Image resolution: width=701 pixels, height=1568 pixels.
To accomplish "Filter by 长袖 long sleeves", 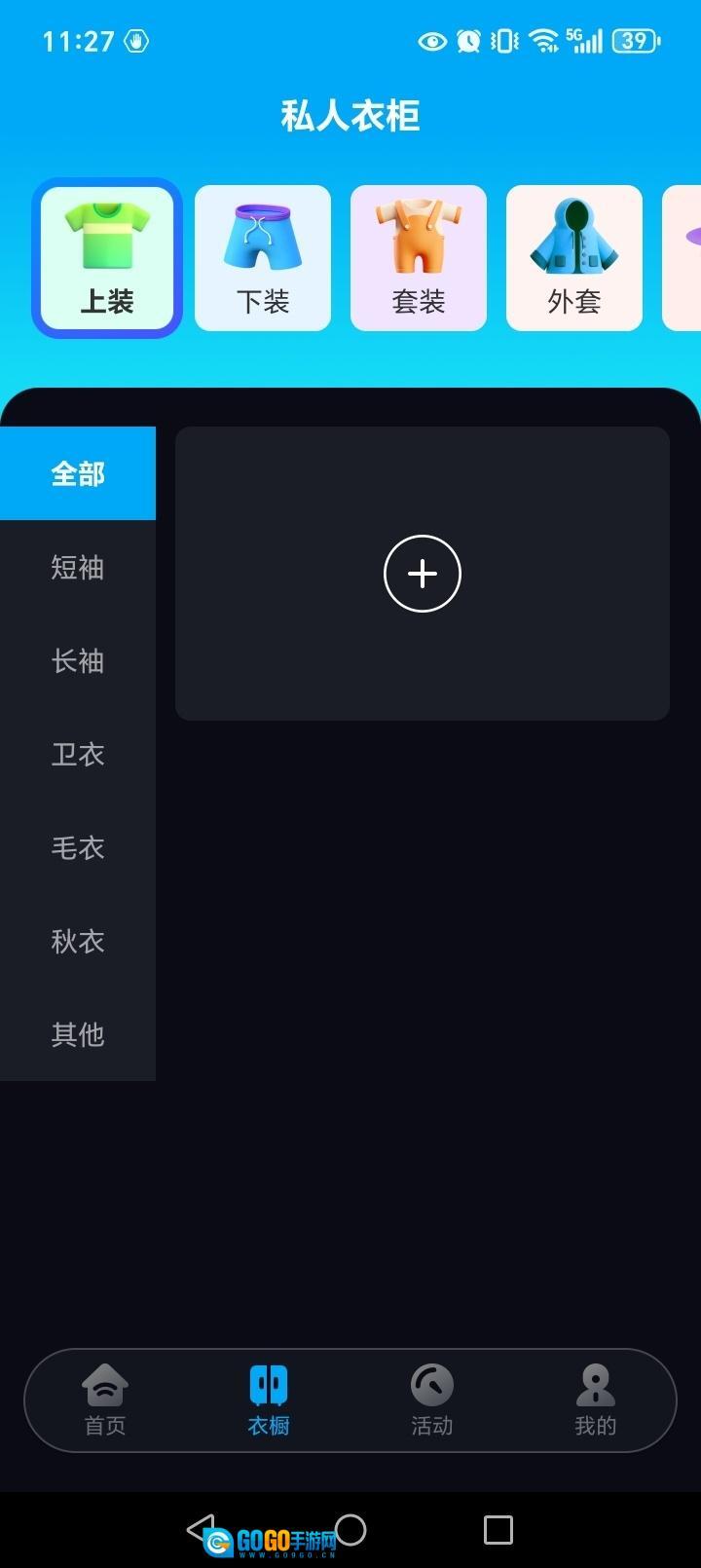I will click(x=78, y=660).
